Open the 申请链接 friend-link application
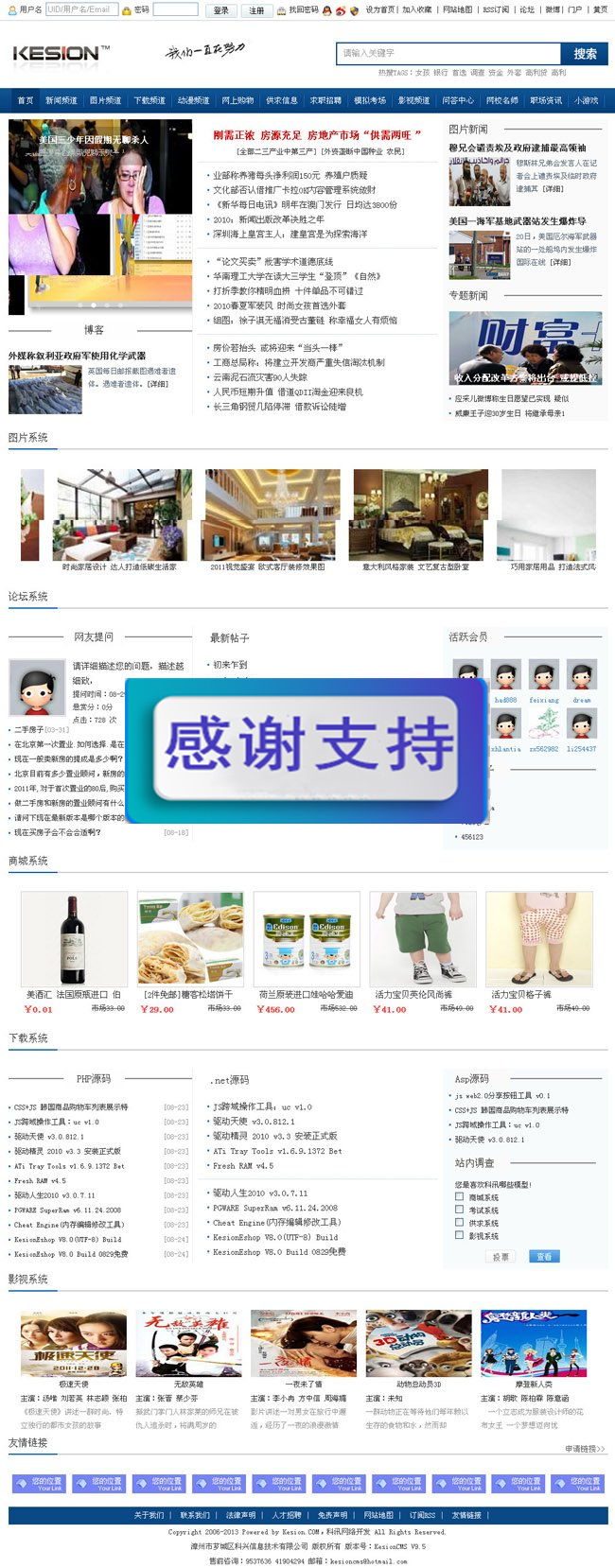This screenshot has width=615, height=1568. (584, 1449)
